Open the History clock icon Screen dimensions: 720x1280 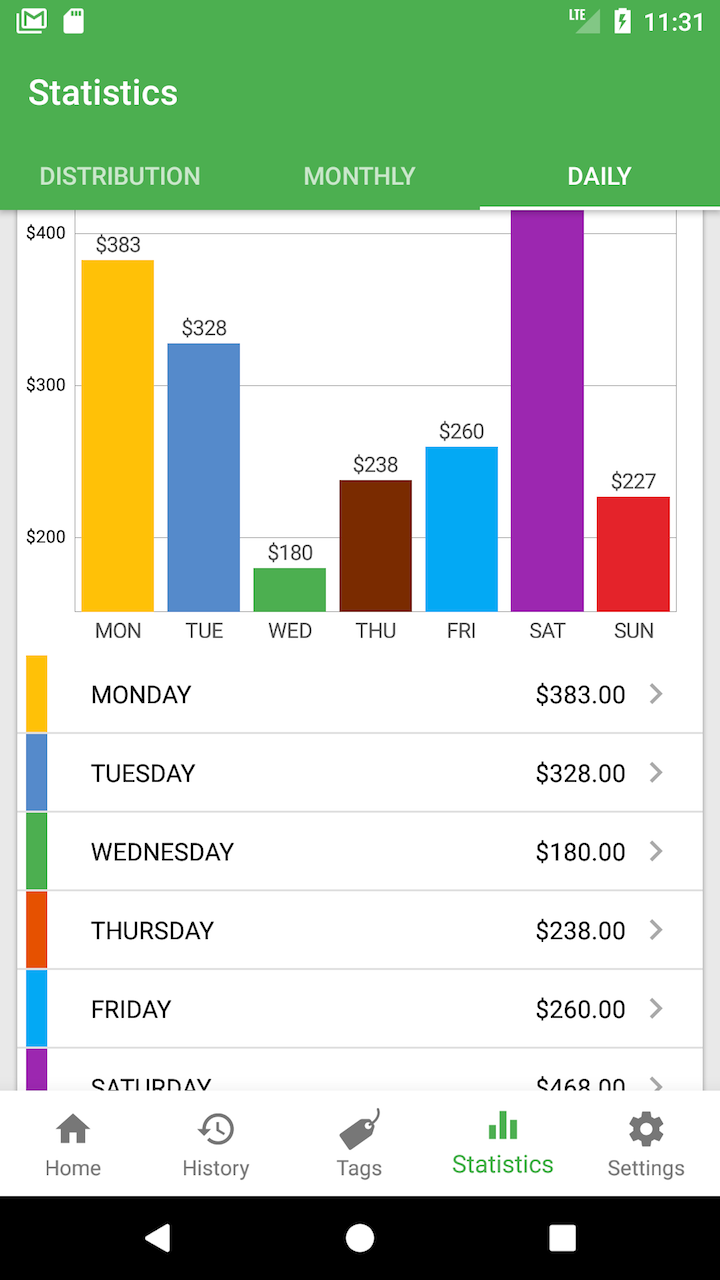pyautogui.click(x=215, y=1140)
